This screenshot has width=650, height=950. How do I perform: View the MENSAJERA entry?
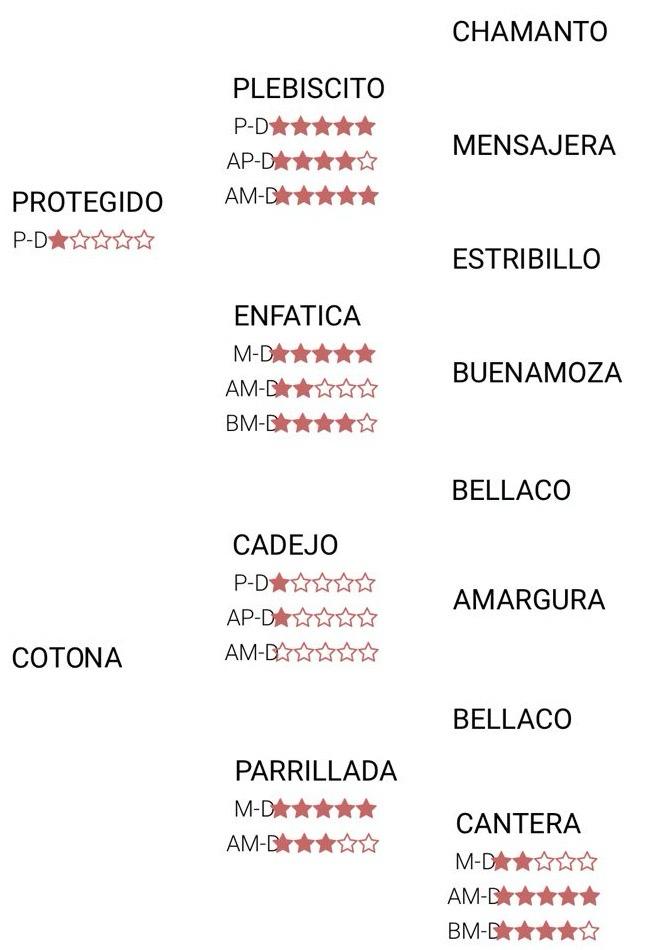tap(533, 146)
